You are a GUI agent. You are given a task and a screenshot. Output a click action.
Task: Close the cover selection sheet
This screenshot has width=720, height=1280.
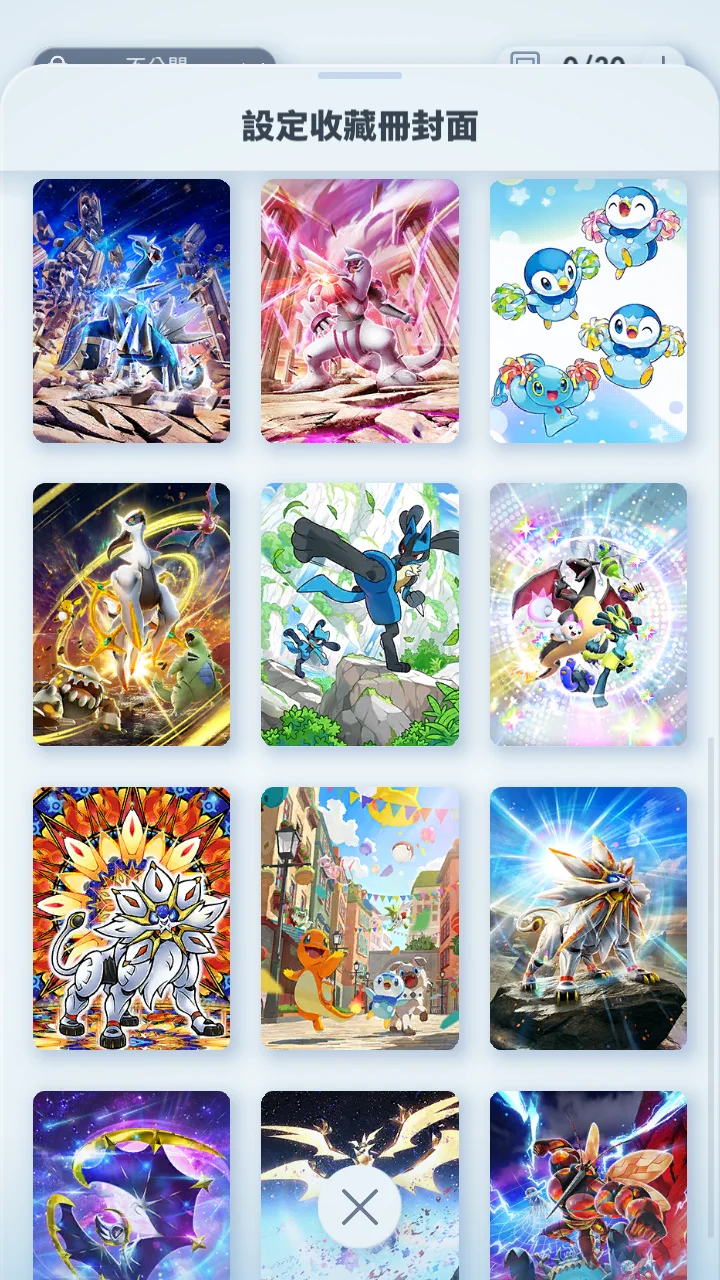[360, 1208]
